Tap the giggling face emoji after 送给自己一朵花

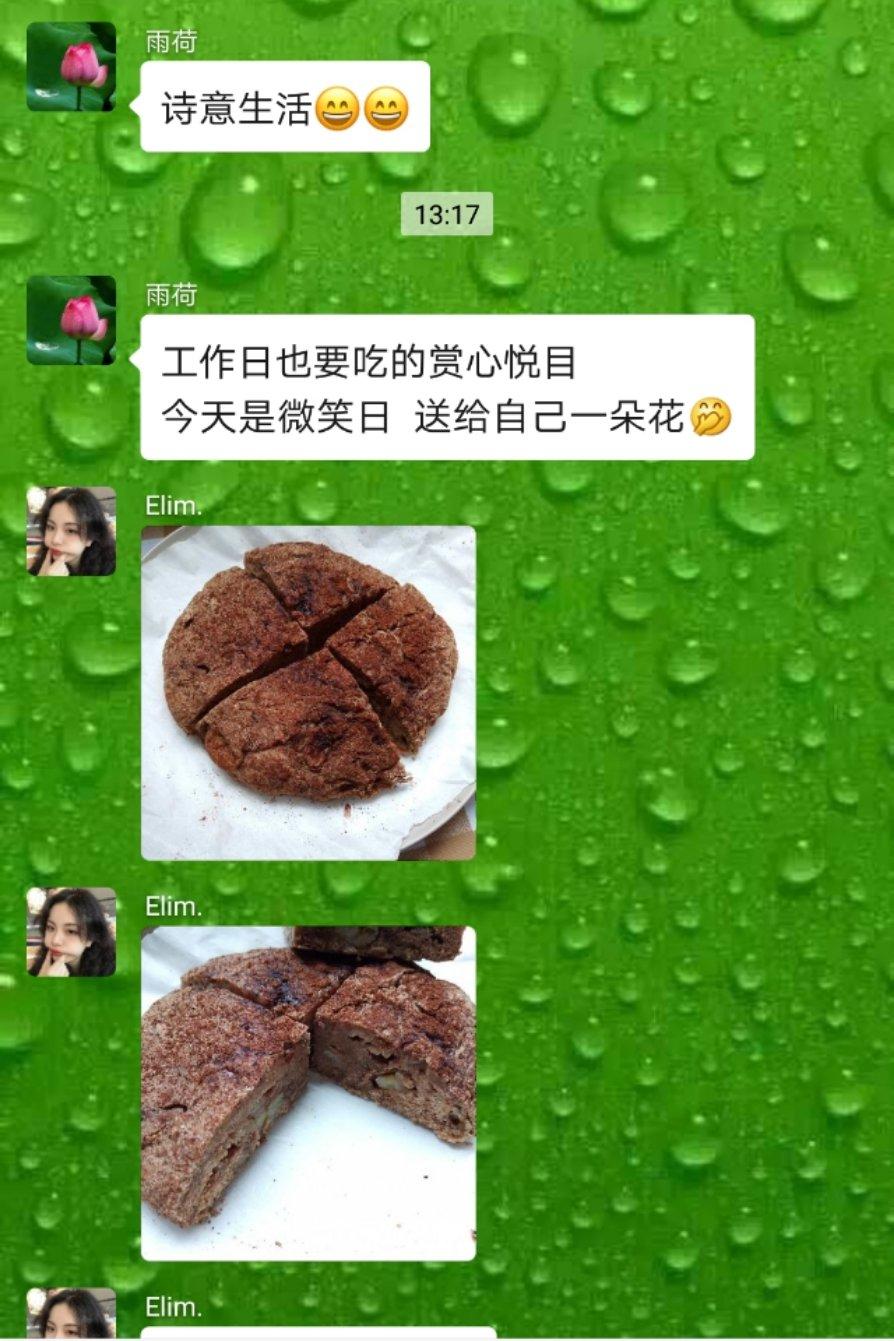(x=711, y=420)
